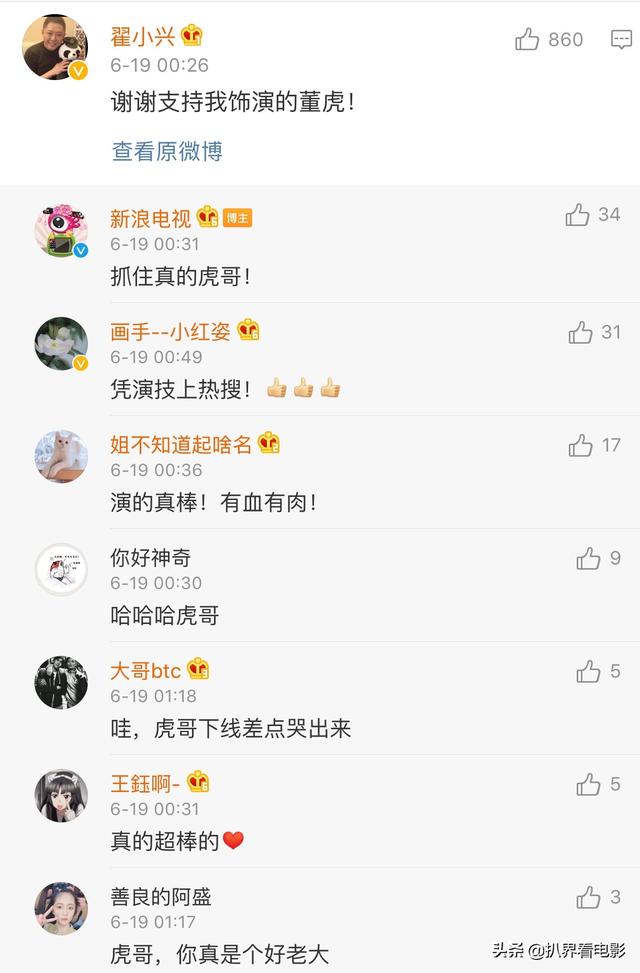This screenshot has height=973, width=640.
Task: Open the username 大哥btc
Action: click(146, 670)
